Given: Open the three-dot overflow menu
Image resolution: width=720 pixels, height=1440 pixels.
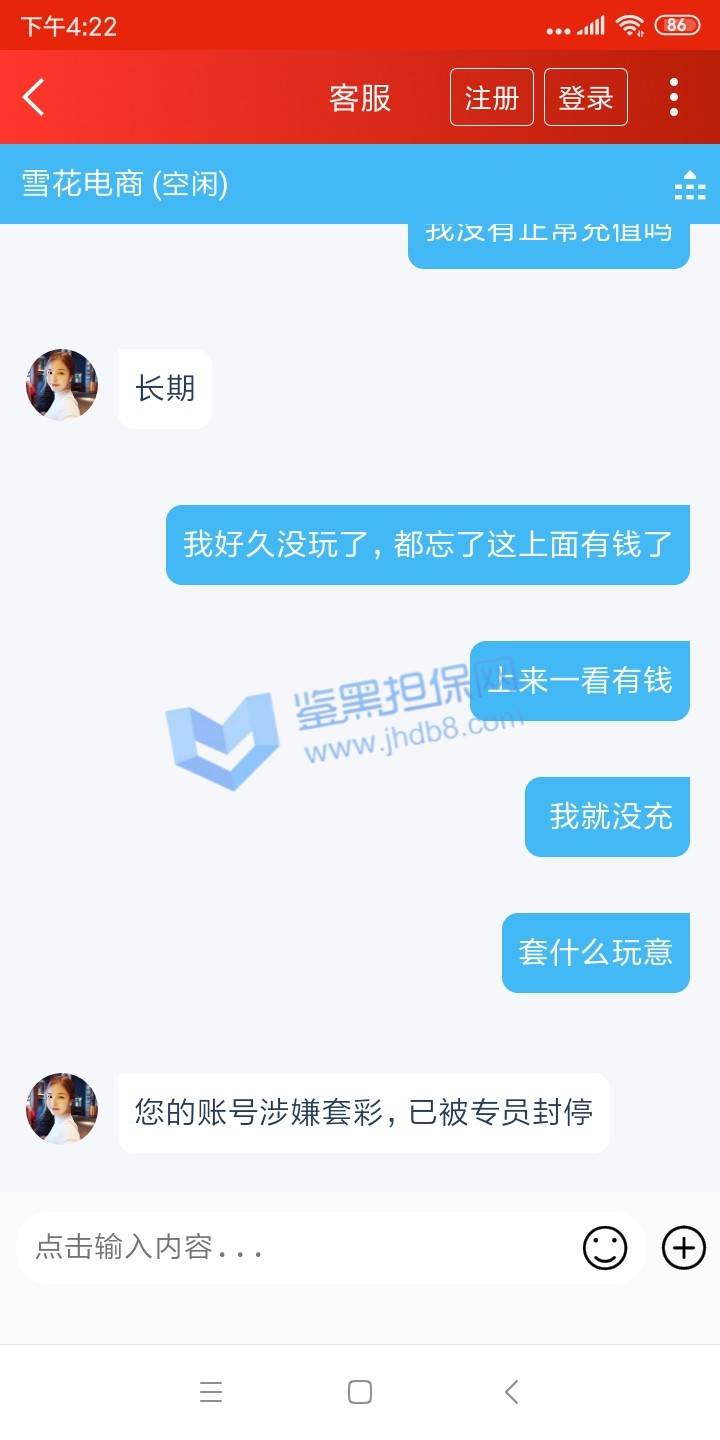Looking at the screenshot, I should click(x=674, y=97).
